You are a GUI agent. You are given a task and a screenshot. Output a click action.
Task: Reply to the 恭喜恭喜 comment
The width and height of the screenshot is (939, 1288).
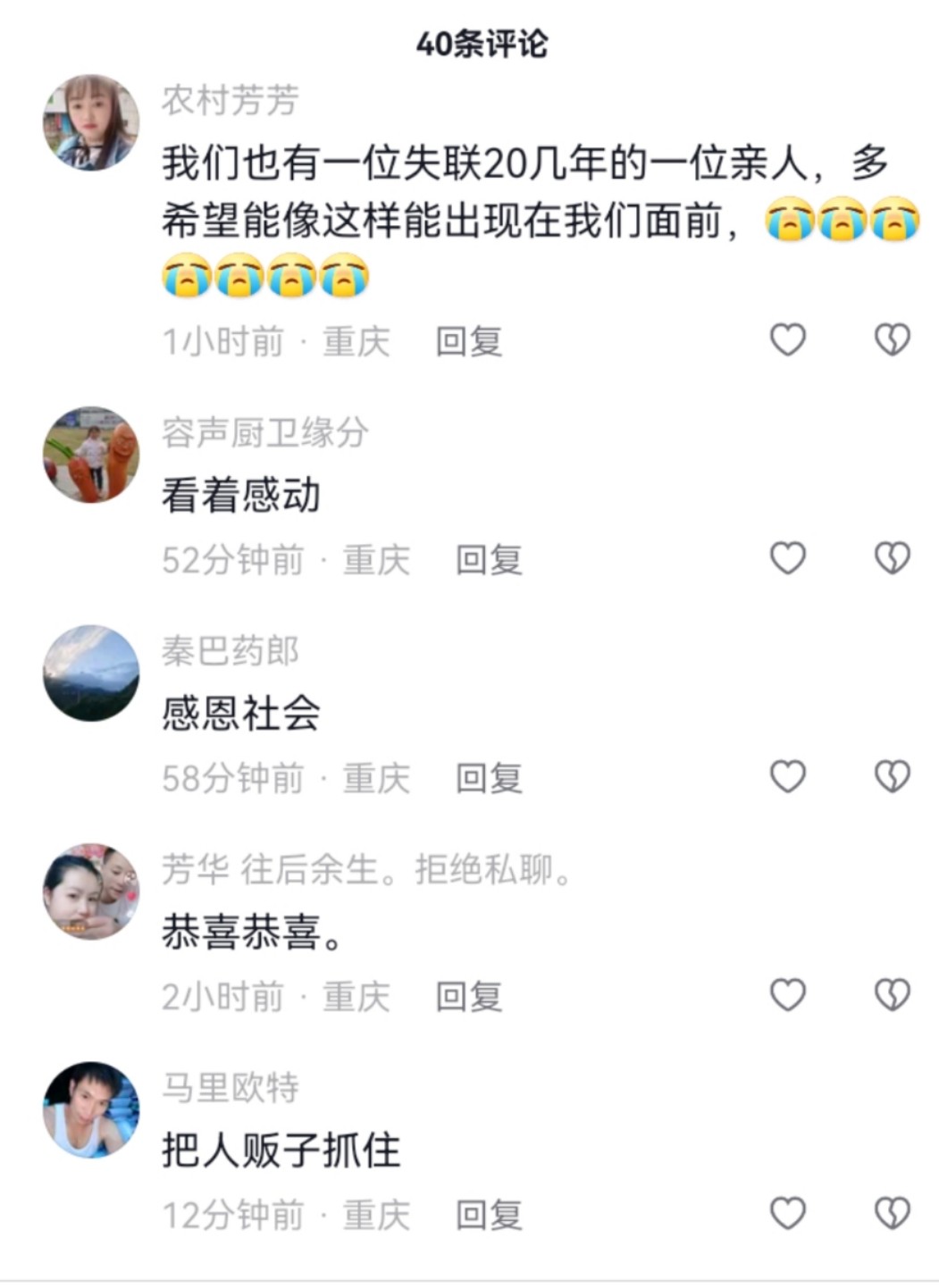(x=468, y=997)
